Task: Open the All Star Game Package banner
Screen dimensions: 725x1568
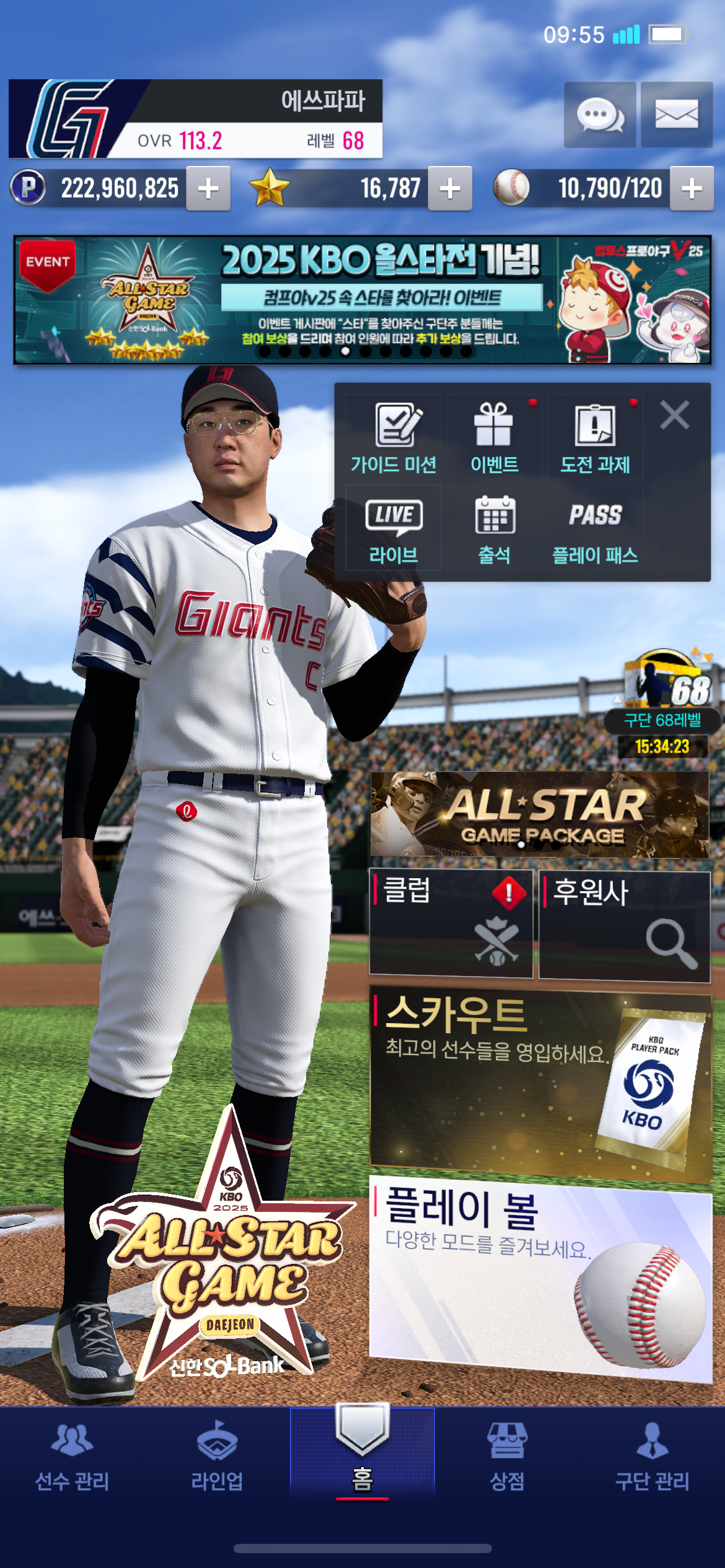Action: [539, 814]
